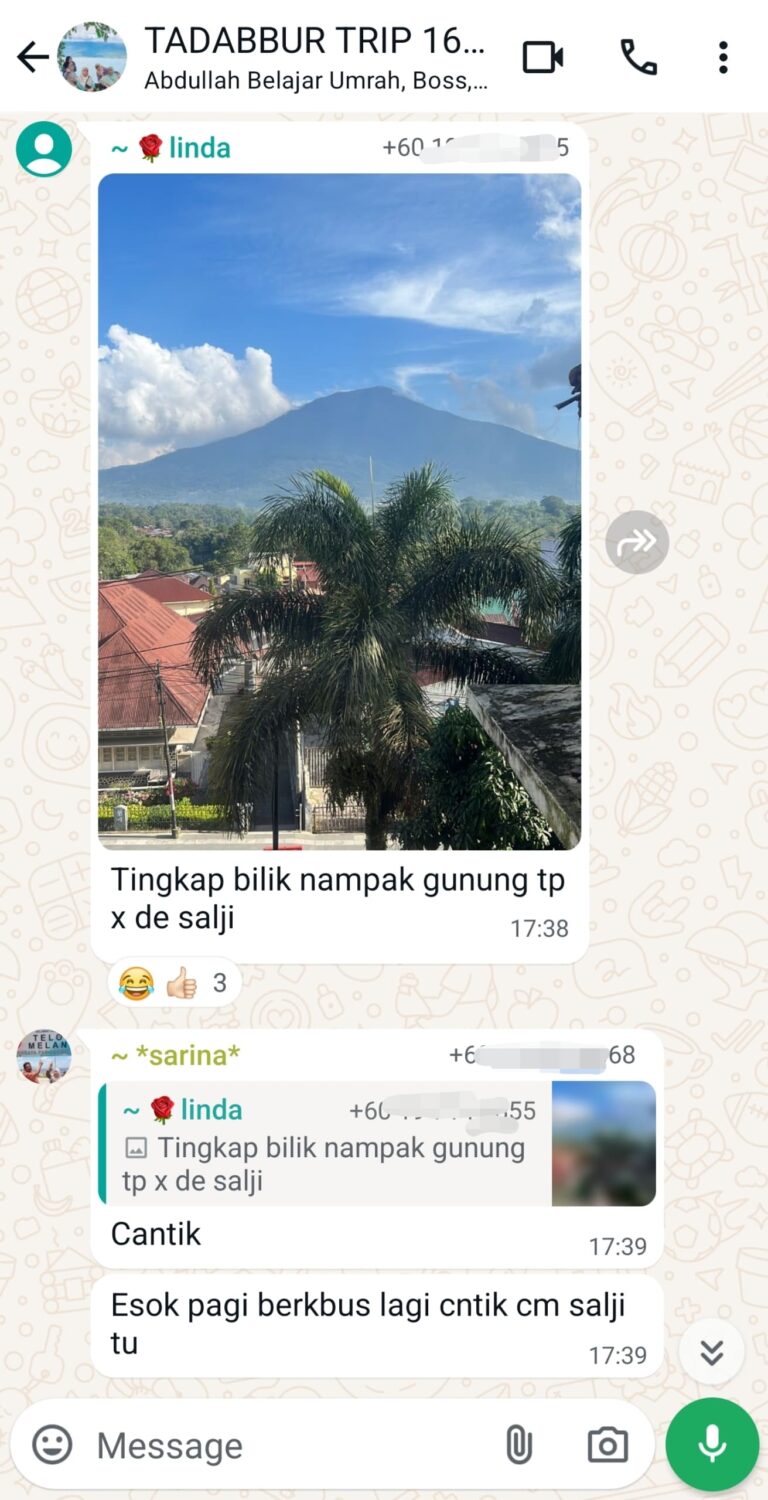Tap the Message text field
The width and height of the screenshot is (768, 1500).
tap(290, 1445)
